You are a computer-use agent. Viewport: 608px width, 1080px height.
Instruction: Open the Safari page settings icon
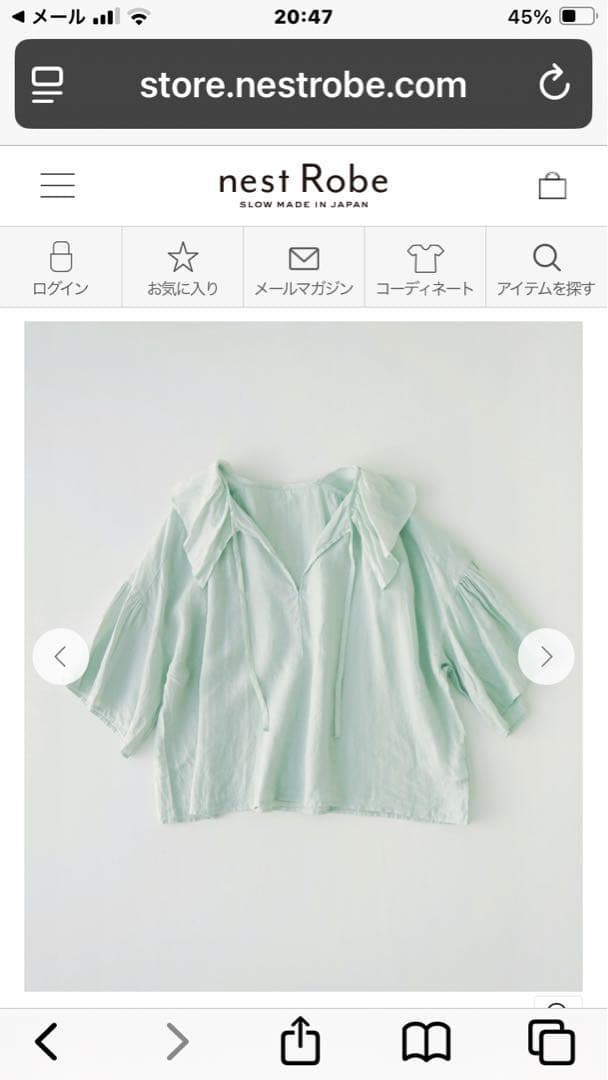pyautogui.click(x=47, y=84)
